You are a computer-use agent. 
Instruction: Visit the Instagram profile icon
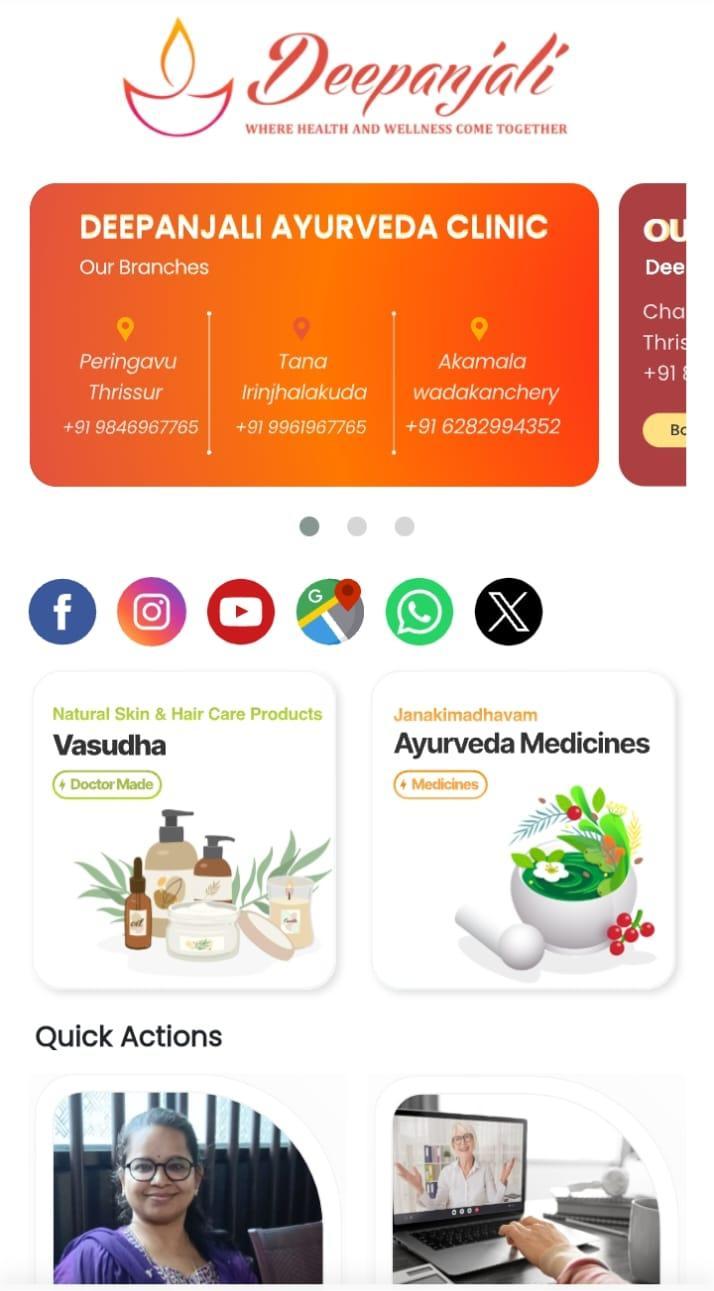pyautogui.click(x=151, y=611)
